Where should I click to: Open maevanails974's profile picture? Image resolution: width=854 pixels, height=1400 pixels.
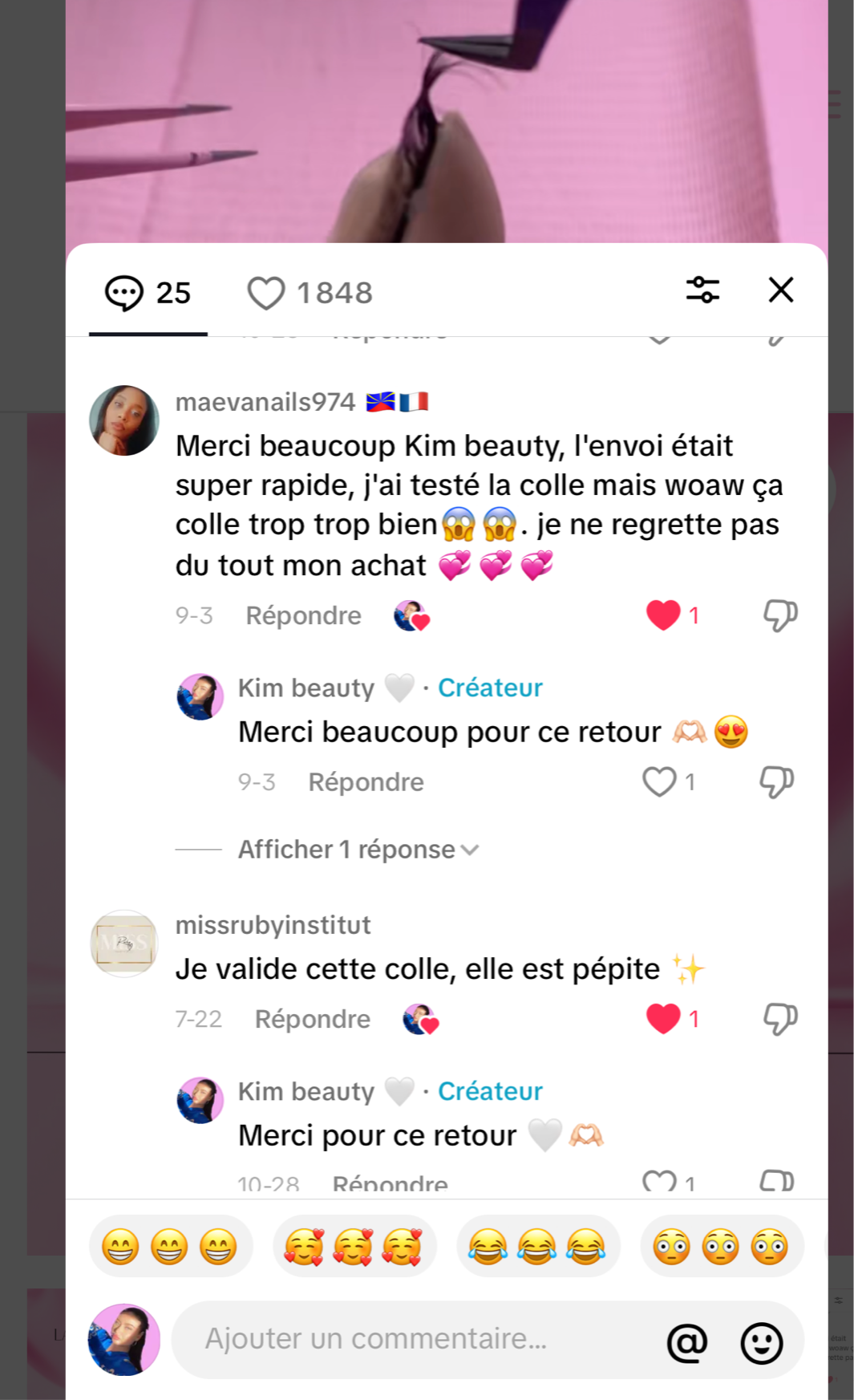click(x=124, y=421)
